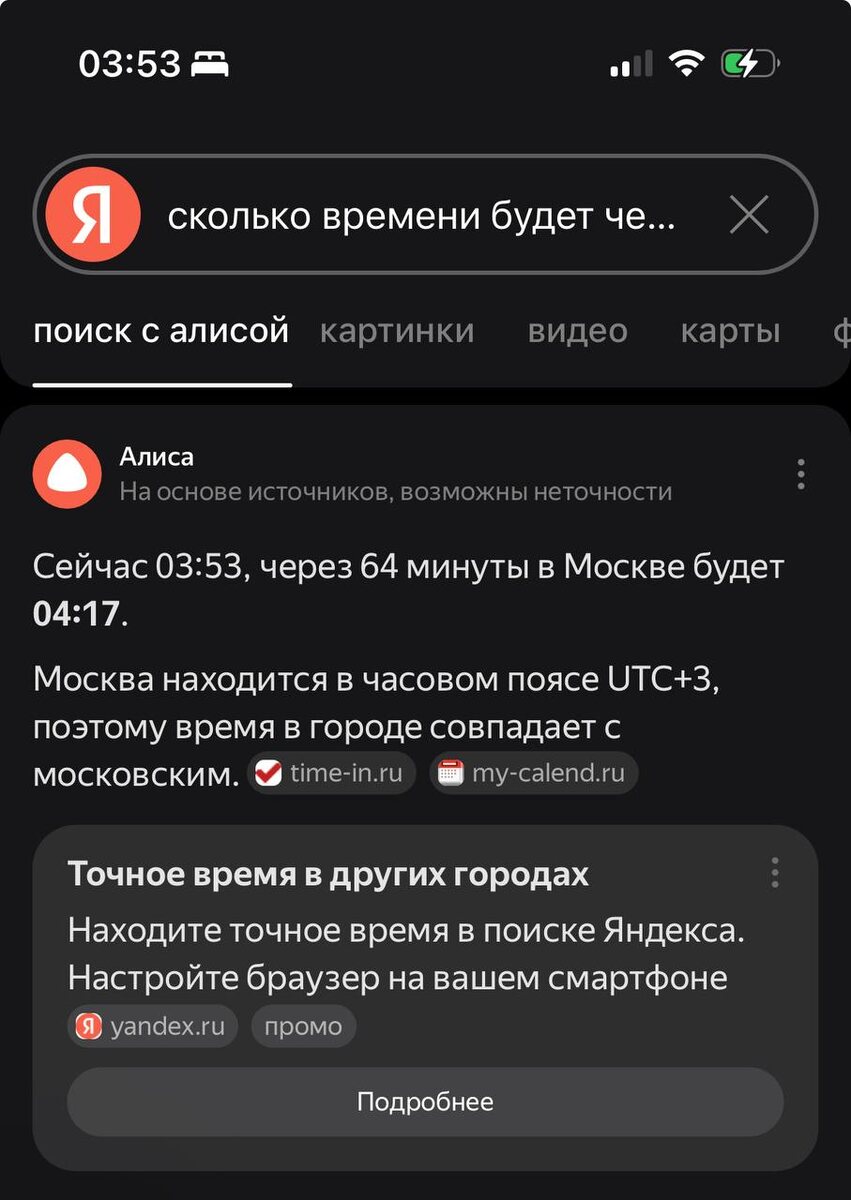Tap the Подробнее button
The height and width of the screenshot is (1200, 851).
tap(426, 1101)
